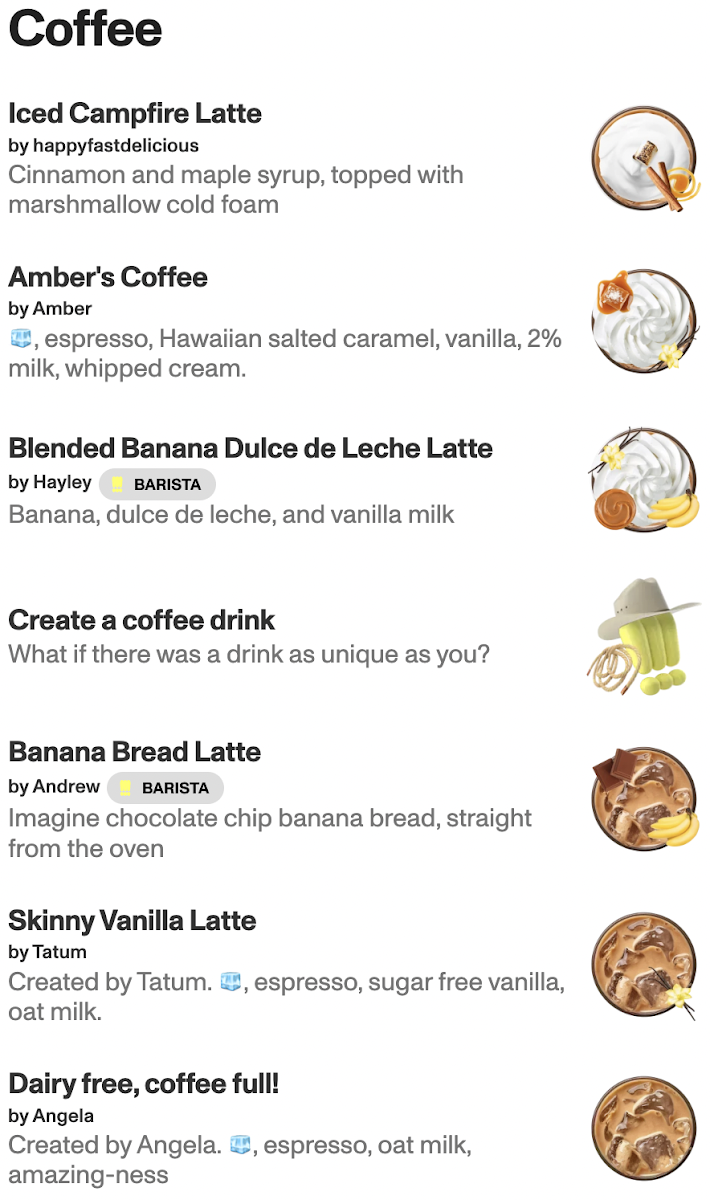
Task: Select Dairy free, coffee full! by Angela
Action: 143,1083
